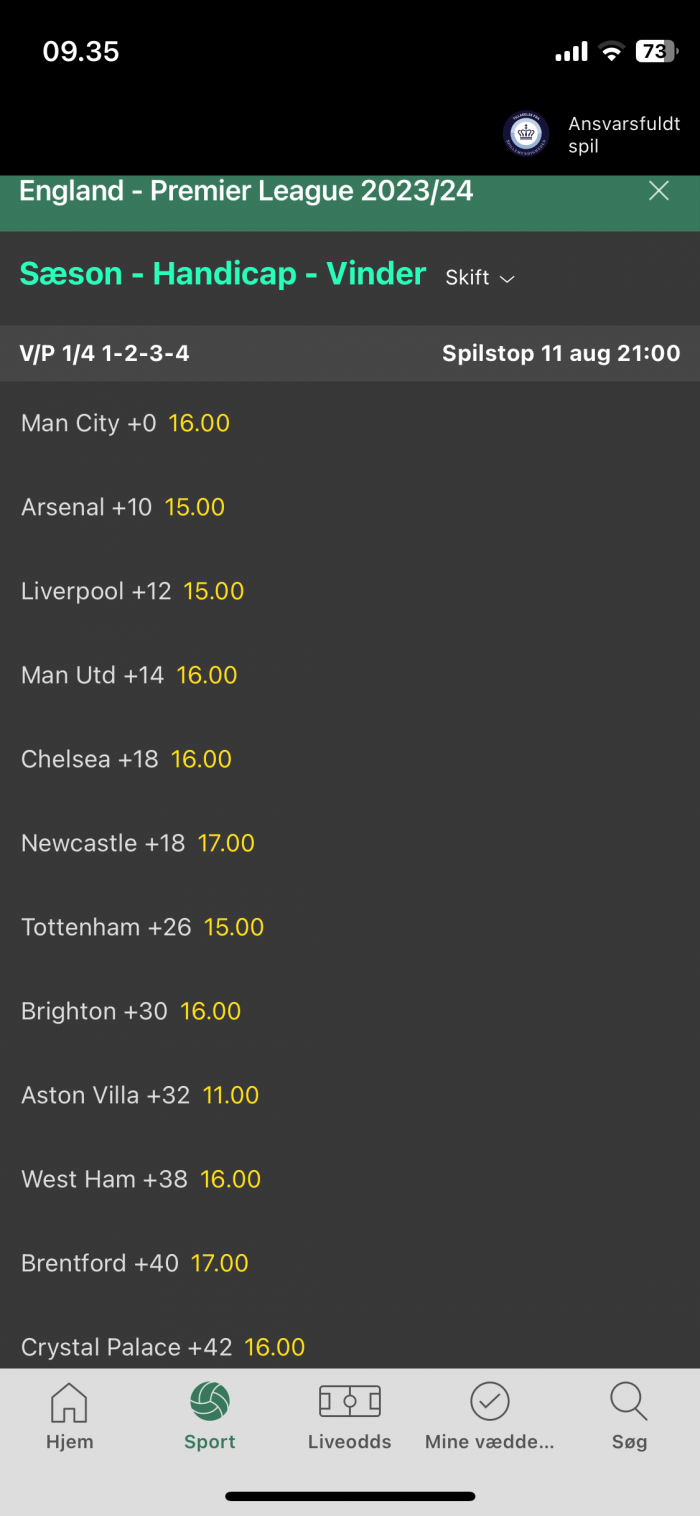This screenshot has height=1516, width=700.
Task: Select Newcastle +18 at 17.00
Action: (350, 843)
